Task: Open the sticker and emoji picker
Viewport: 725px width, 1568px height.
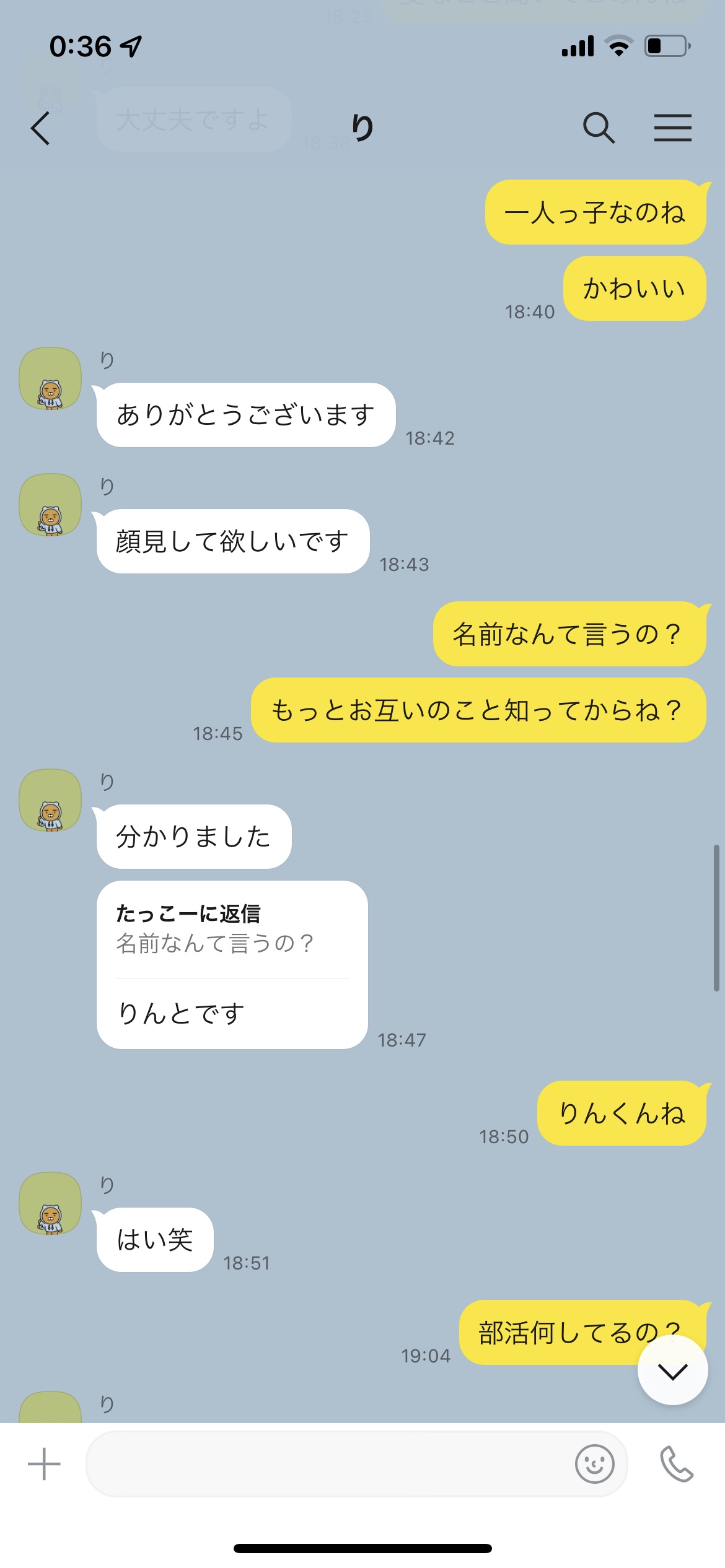Action: pos(594,1464)
